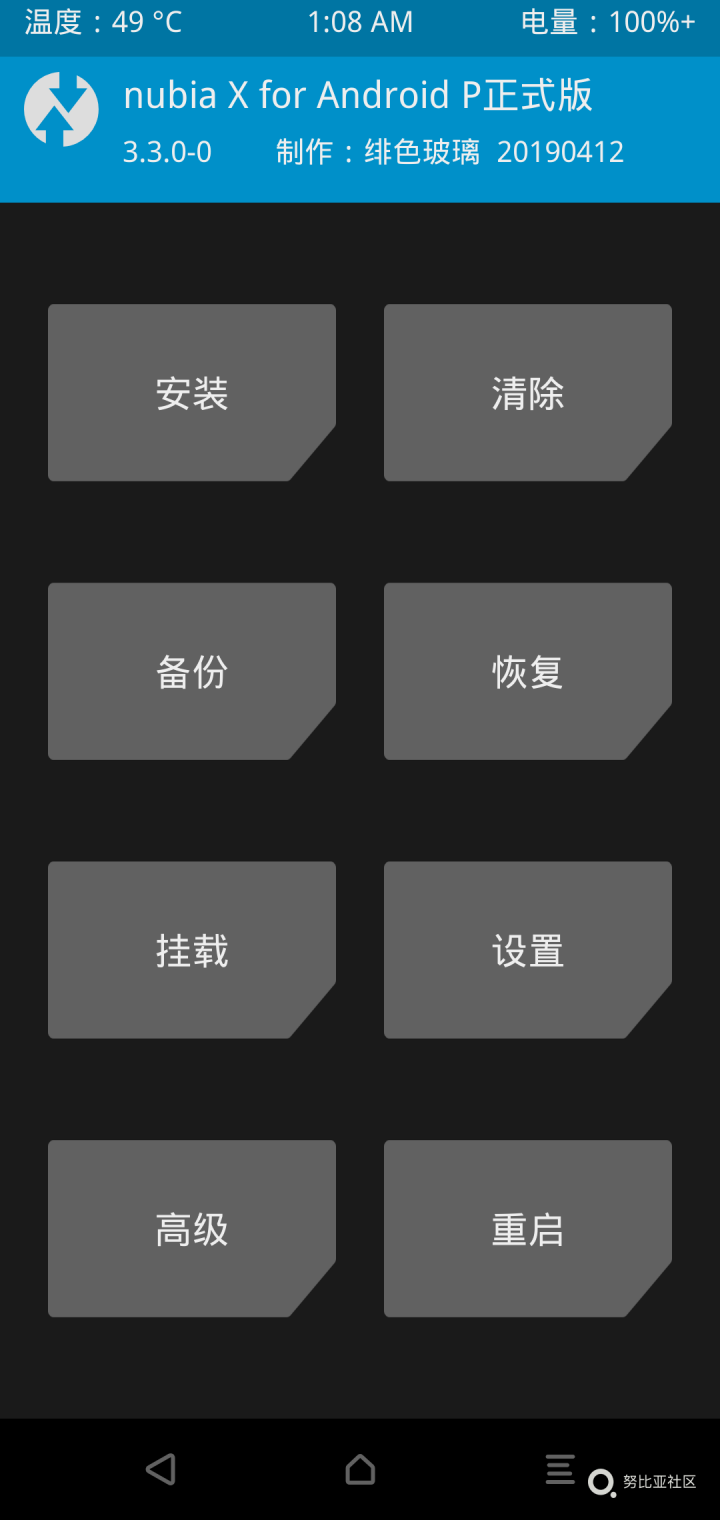Tap the home icon in navigation bar

pyautogui.click(x=360, y=1469)
